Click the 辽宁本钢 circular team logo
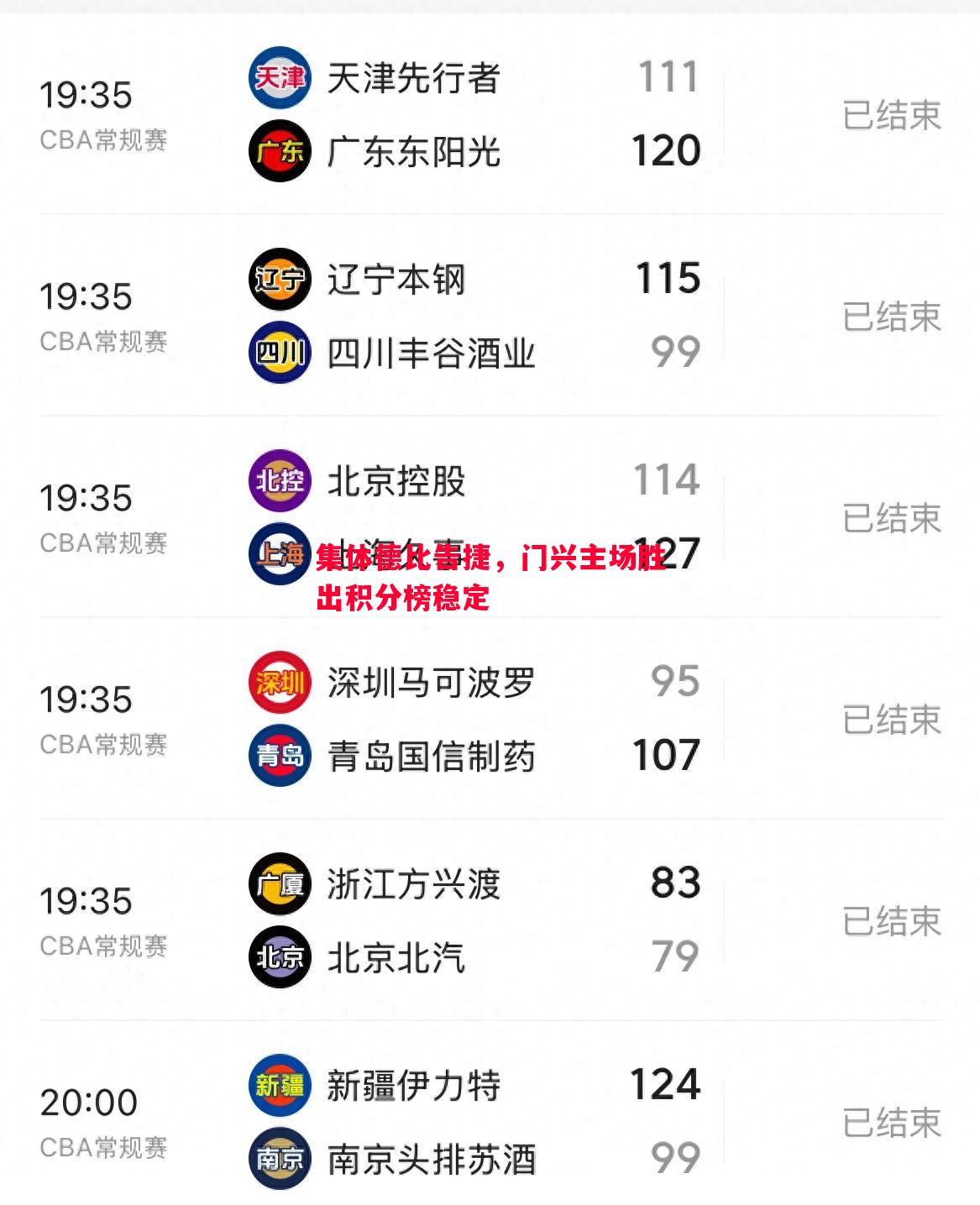This screenshot has width=980, height=1205. [x=278, y=280]
